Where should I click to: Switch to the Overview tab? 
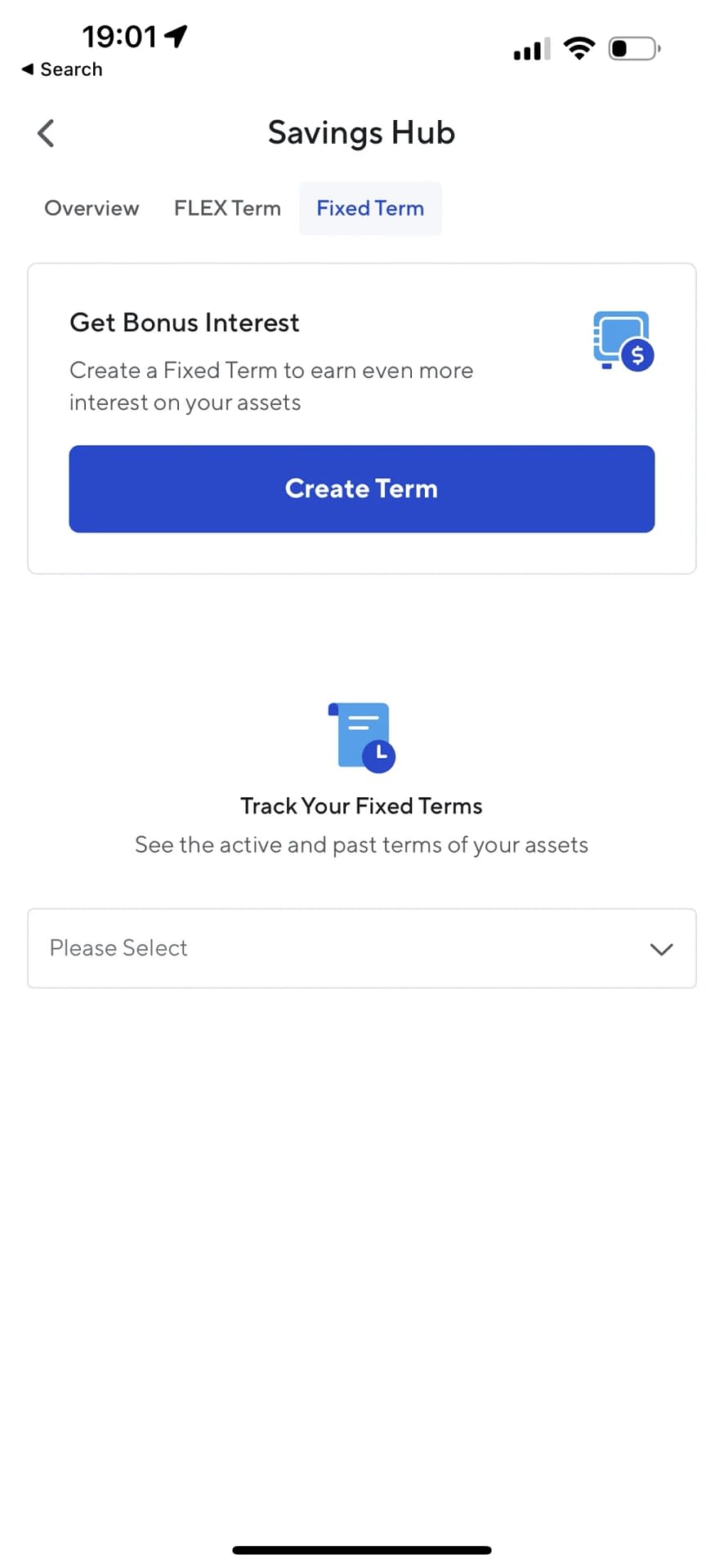pyautogui.click(x=92, y=208)
